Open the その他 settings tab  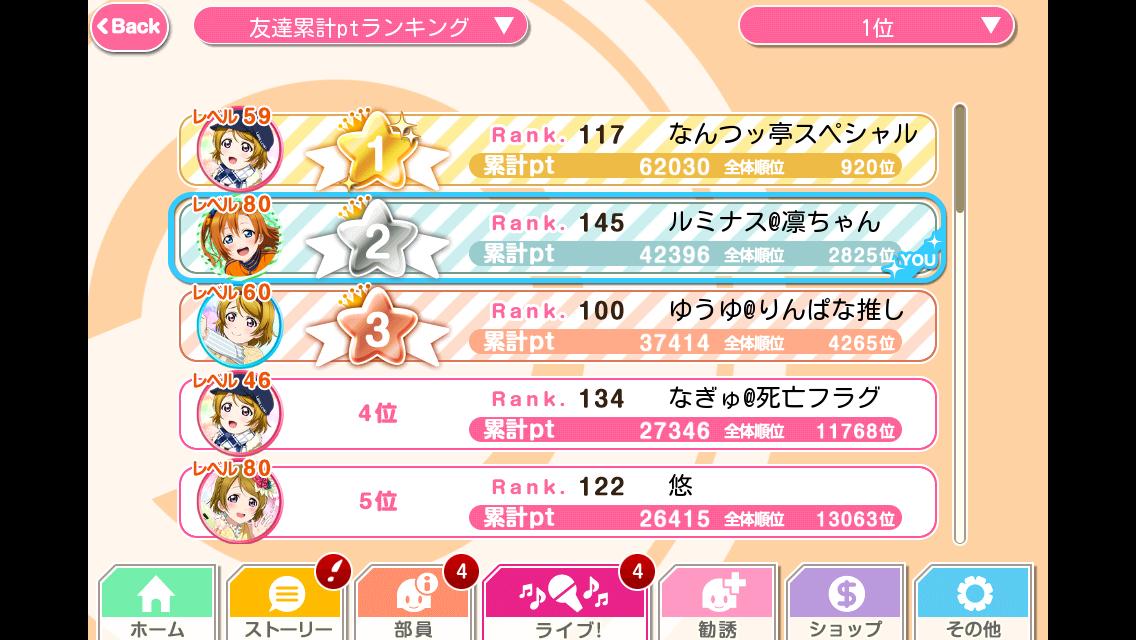[973, 605]
